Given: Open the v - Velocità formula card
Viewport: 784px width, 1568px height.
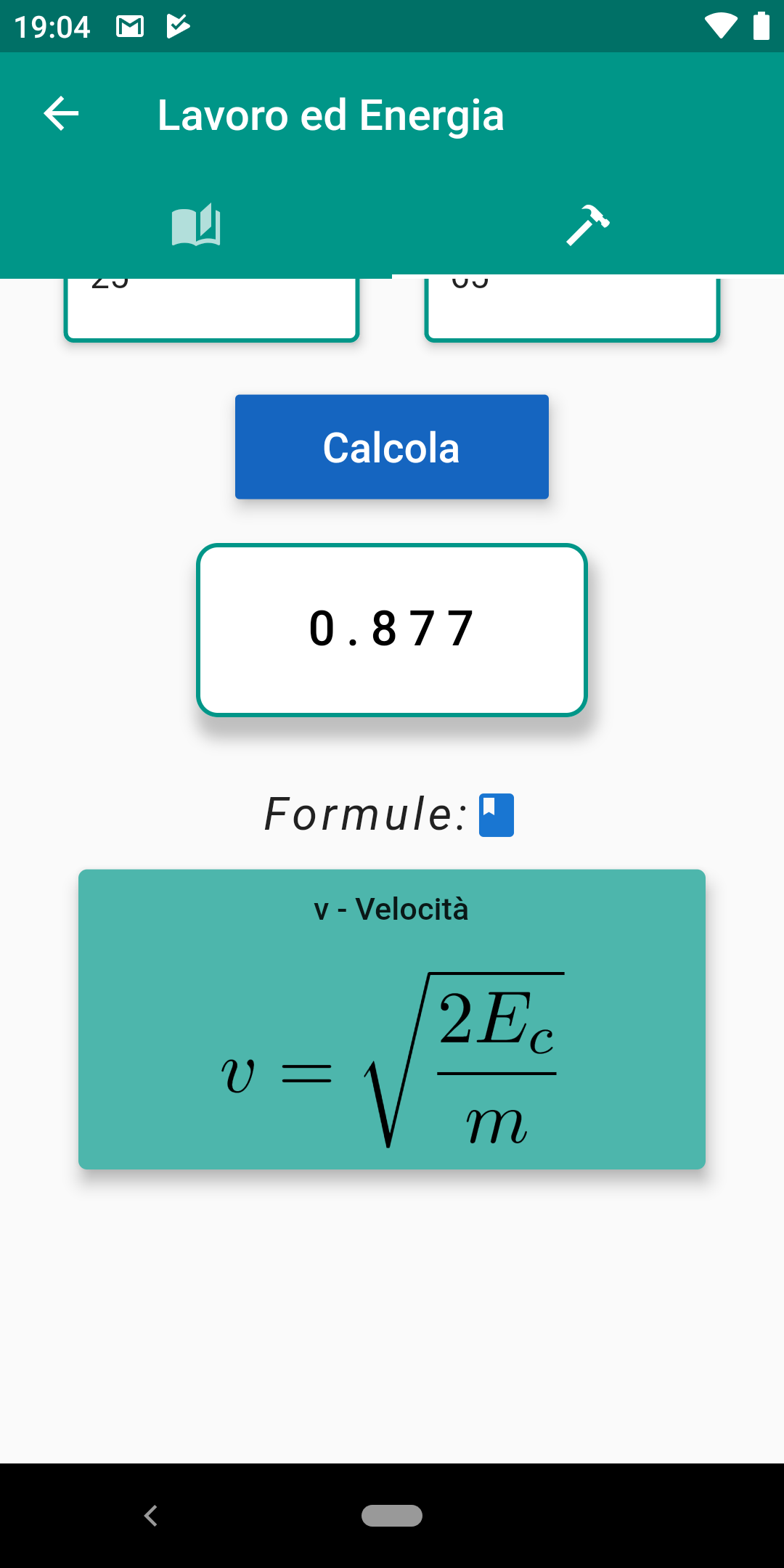Looking at the screenshot, I should pyautogui.click(x=392, y=1018).
